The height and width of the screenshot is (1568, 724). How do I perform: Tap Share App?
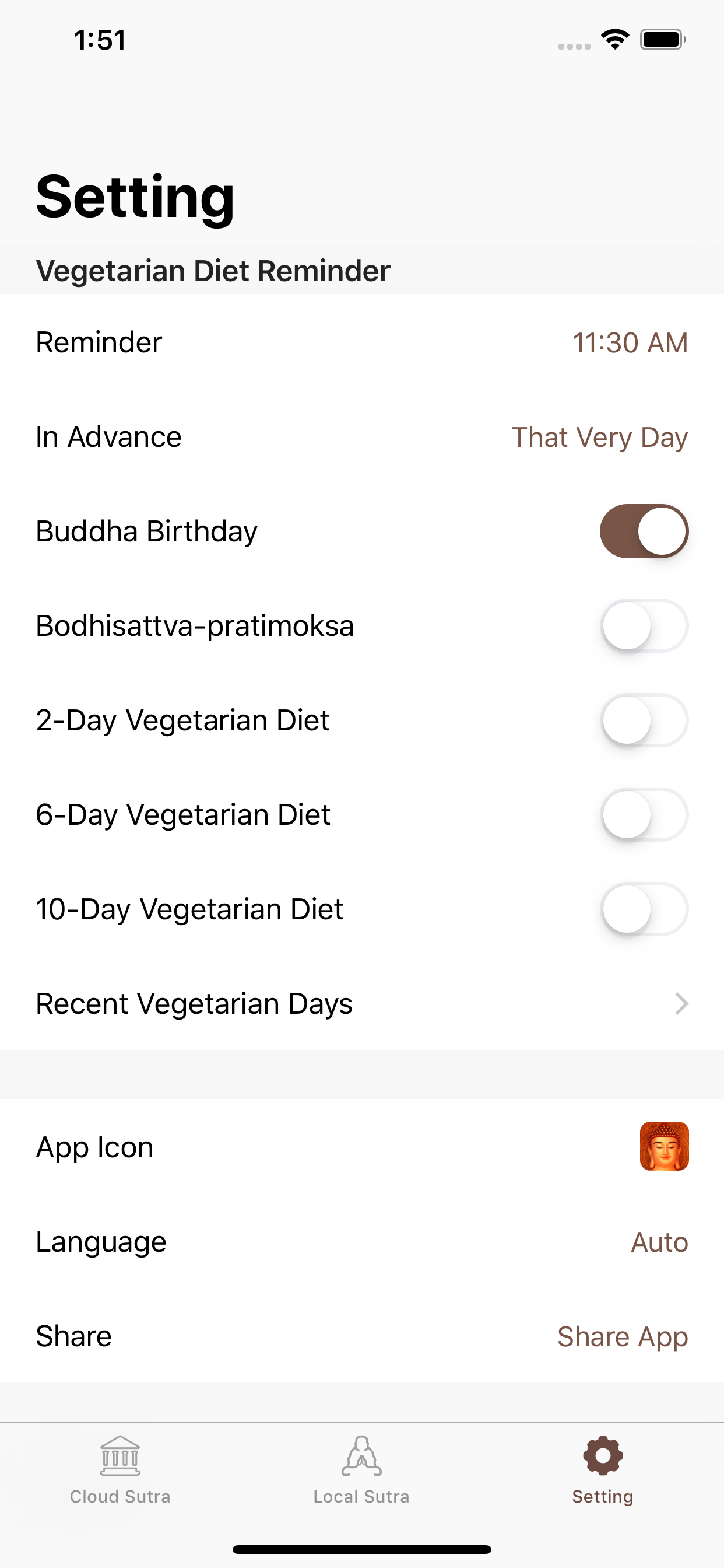[622, 1336]
